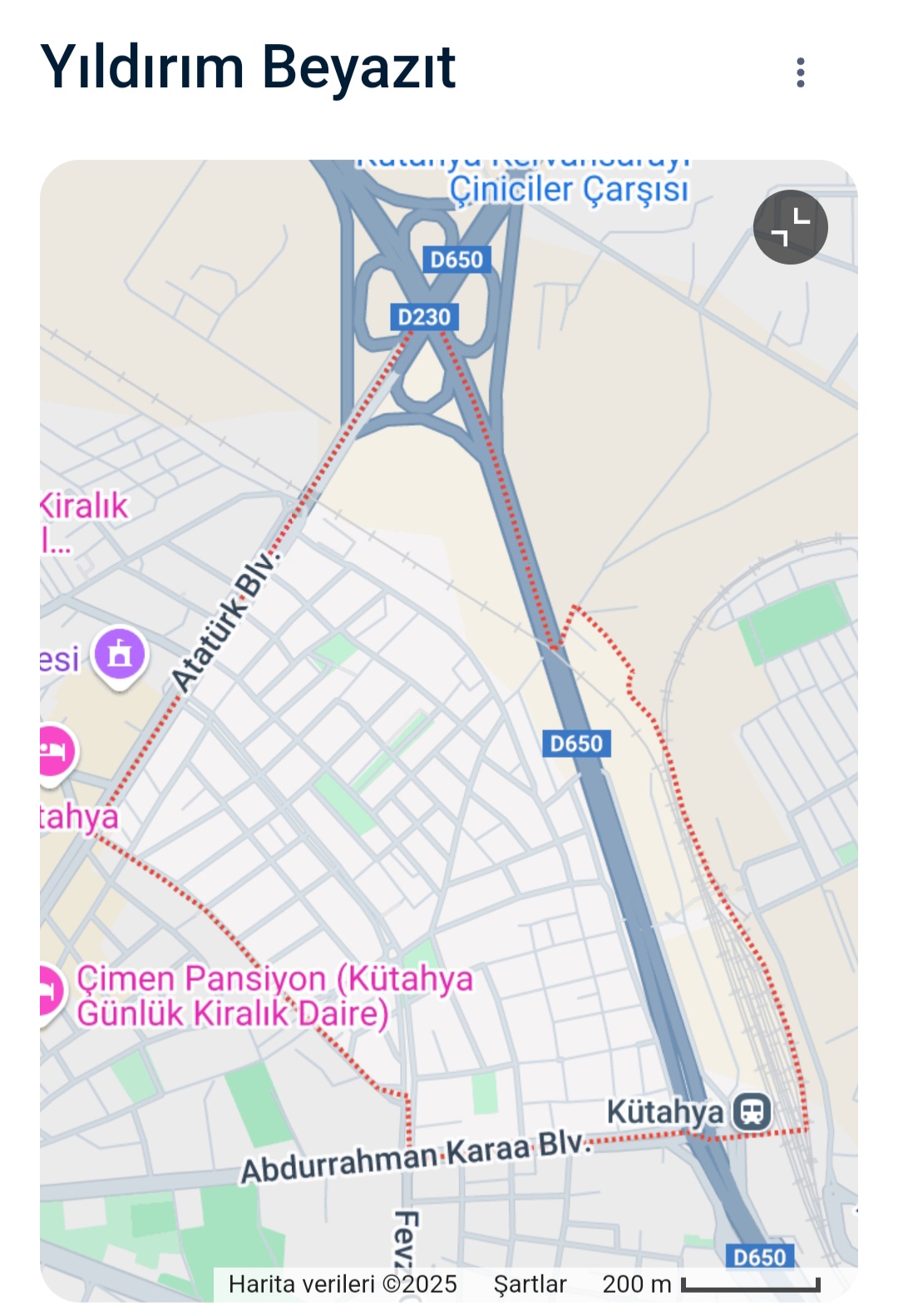The width and height of the screenshot is (898, 1316).
Task: Select the Kütahya train station icon
Action: coord(753,1110)
